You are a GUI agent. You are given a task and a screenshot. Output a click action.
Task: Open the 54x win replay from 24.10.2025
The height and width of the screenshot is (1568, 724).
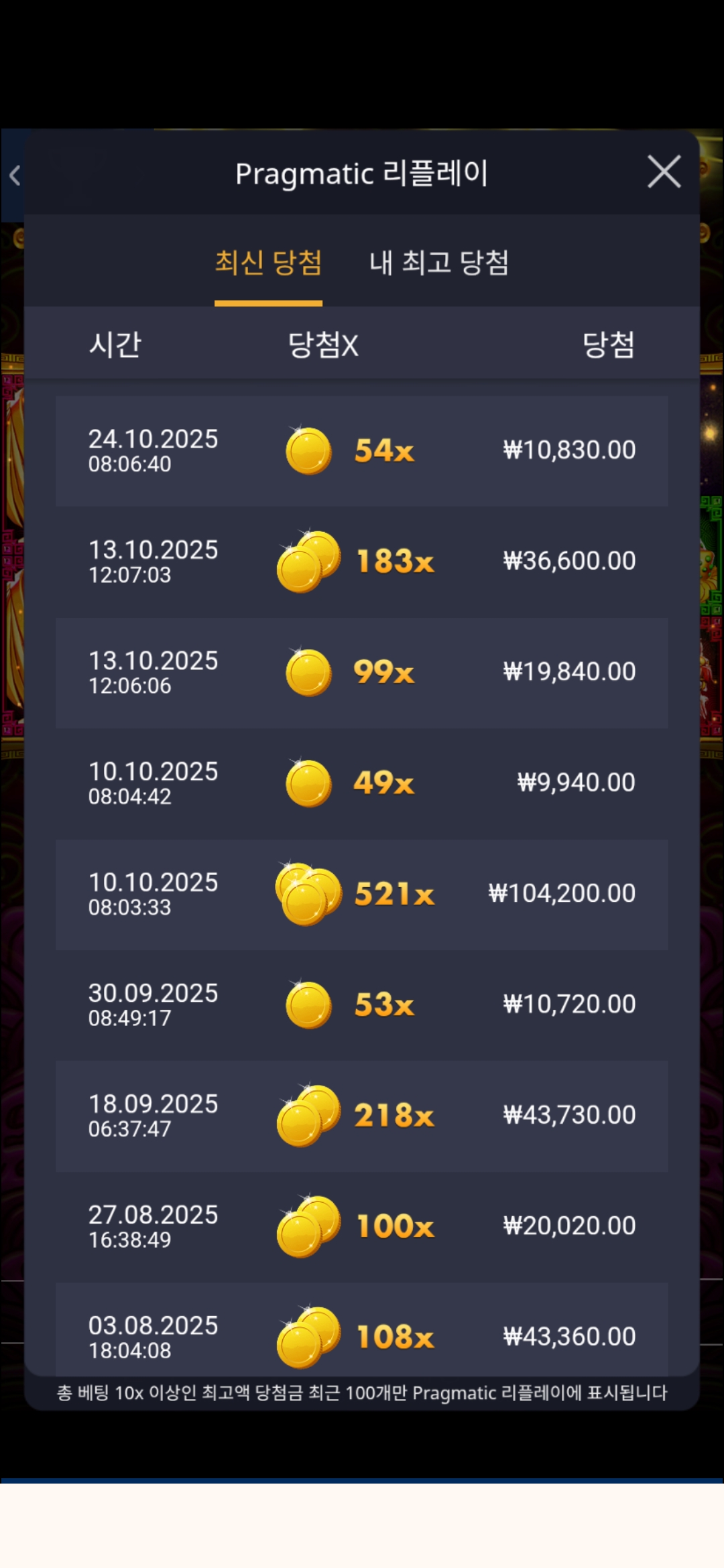coord(362,450)
